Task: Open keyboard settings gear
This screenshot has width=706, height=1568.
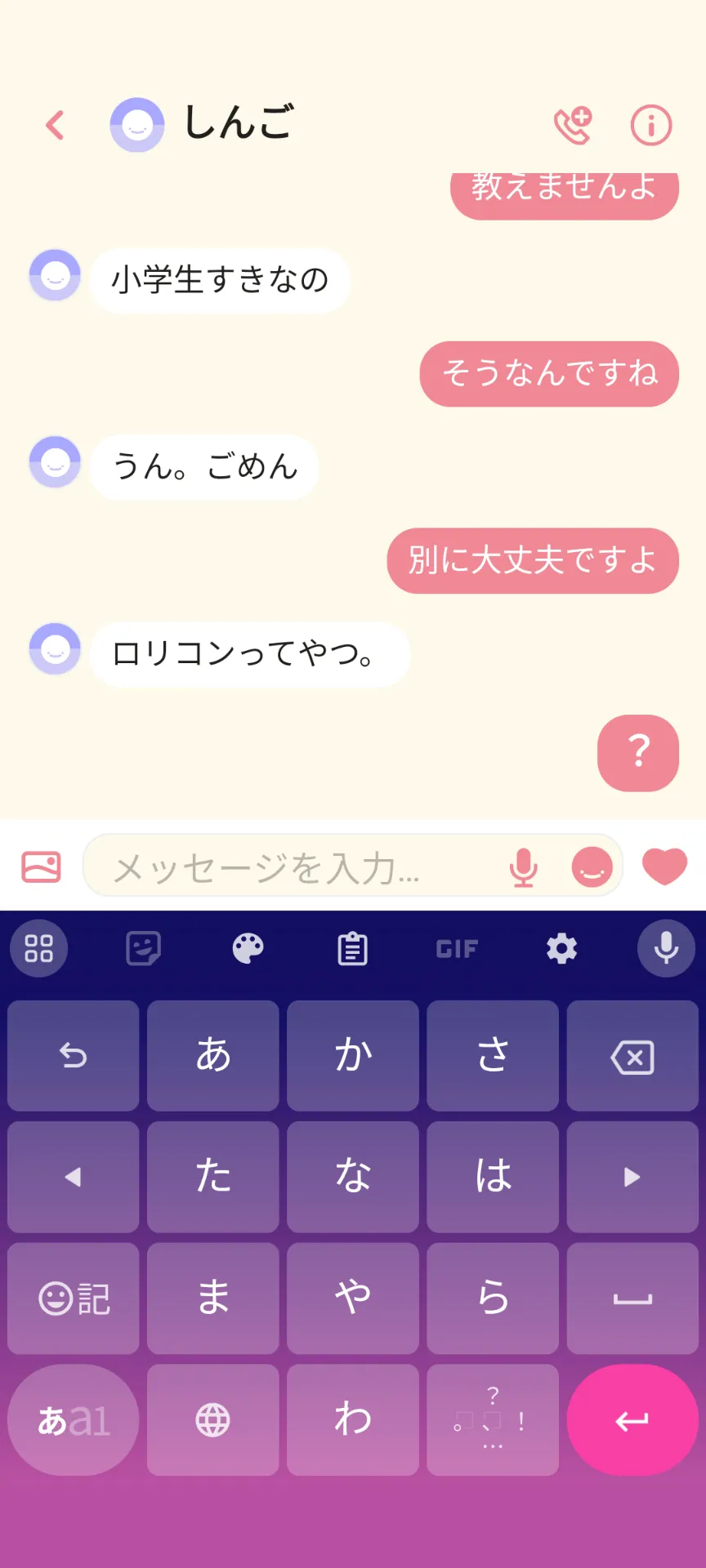Action: [x=561, y=948]
